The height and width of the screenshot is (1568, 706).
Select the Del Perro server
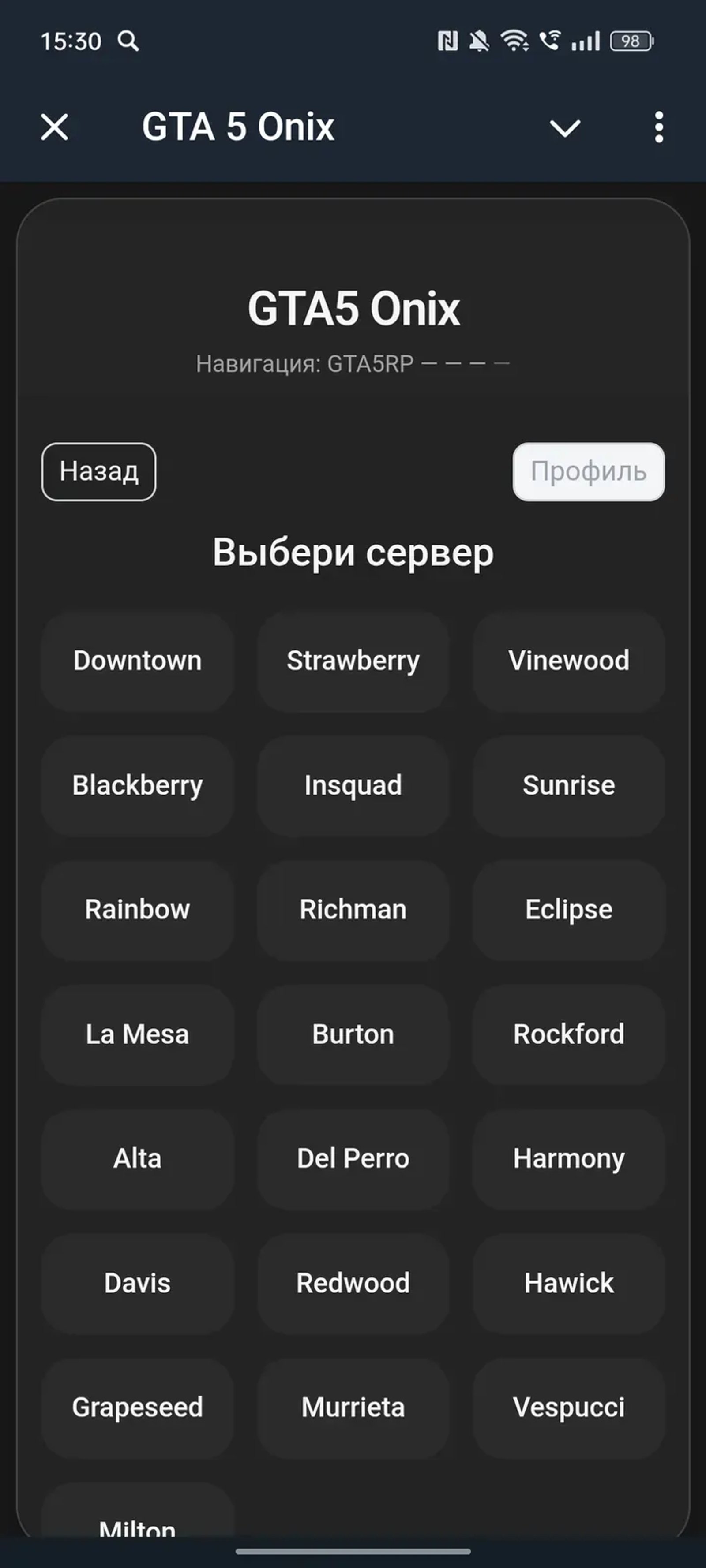point(353,1158)
